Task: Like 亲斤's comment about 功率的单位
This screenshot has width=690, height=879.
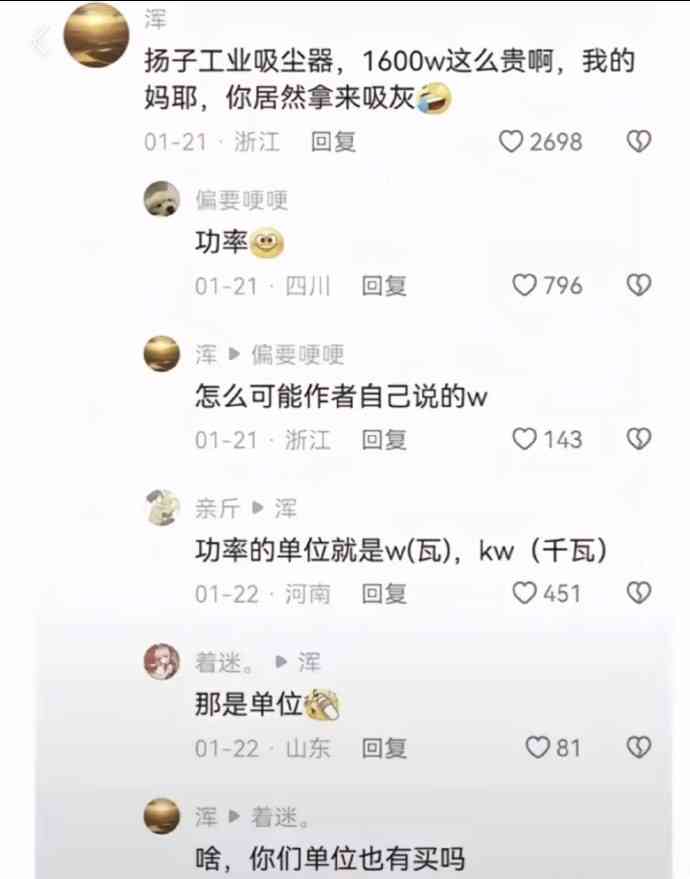Action: (525, 593)
